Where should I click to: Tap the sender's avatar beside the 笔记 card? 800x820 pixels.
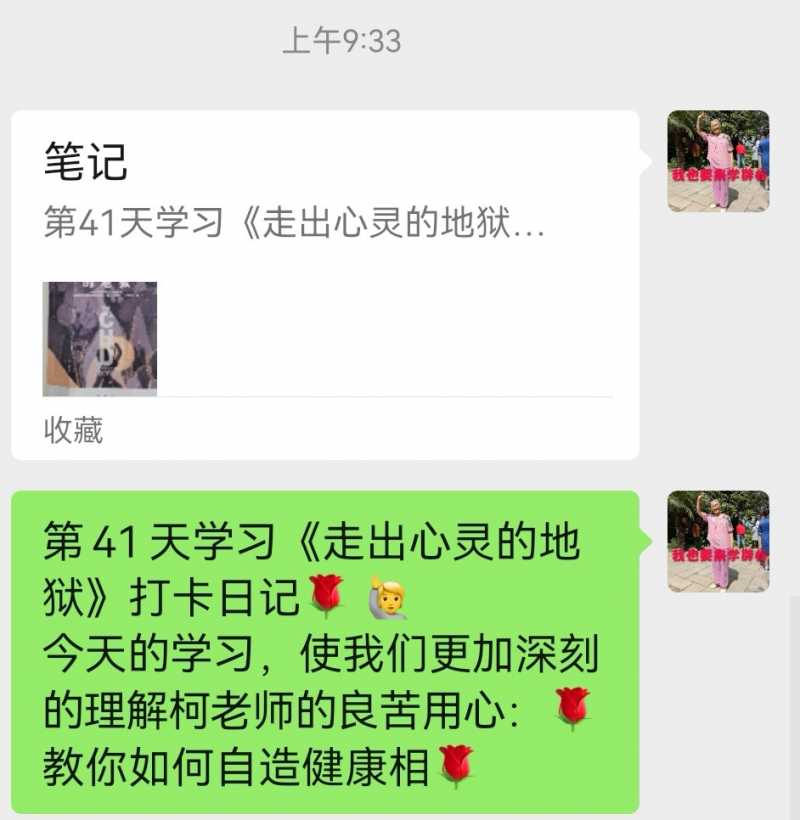click(x=718, y=161)
